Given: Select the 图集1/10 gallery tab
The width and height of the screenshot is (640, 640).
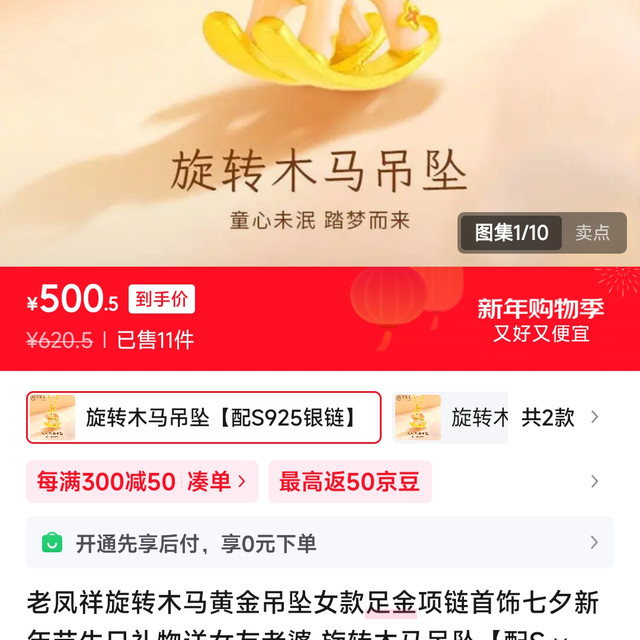Looking at the screenshot, I should [511, 233].
